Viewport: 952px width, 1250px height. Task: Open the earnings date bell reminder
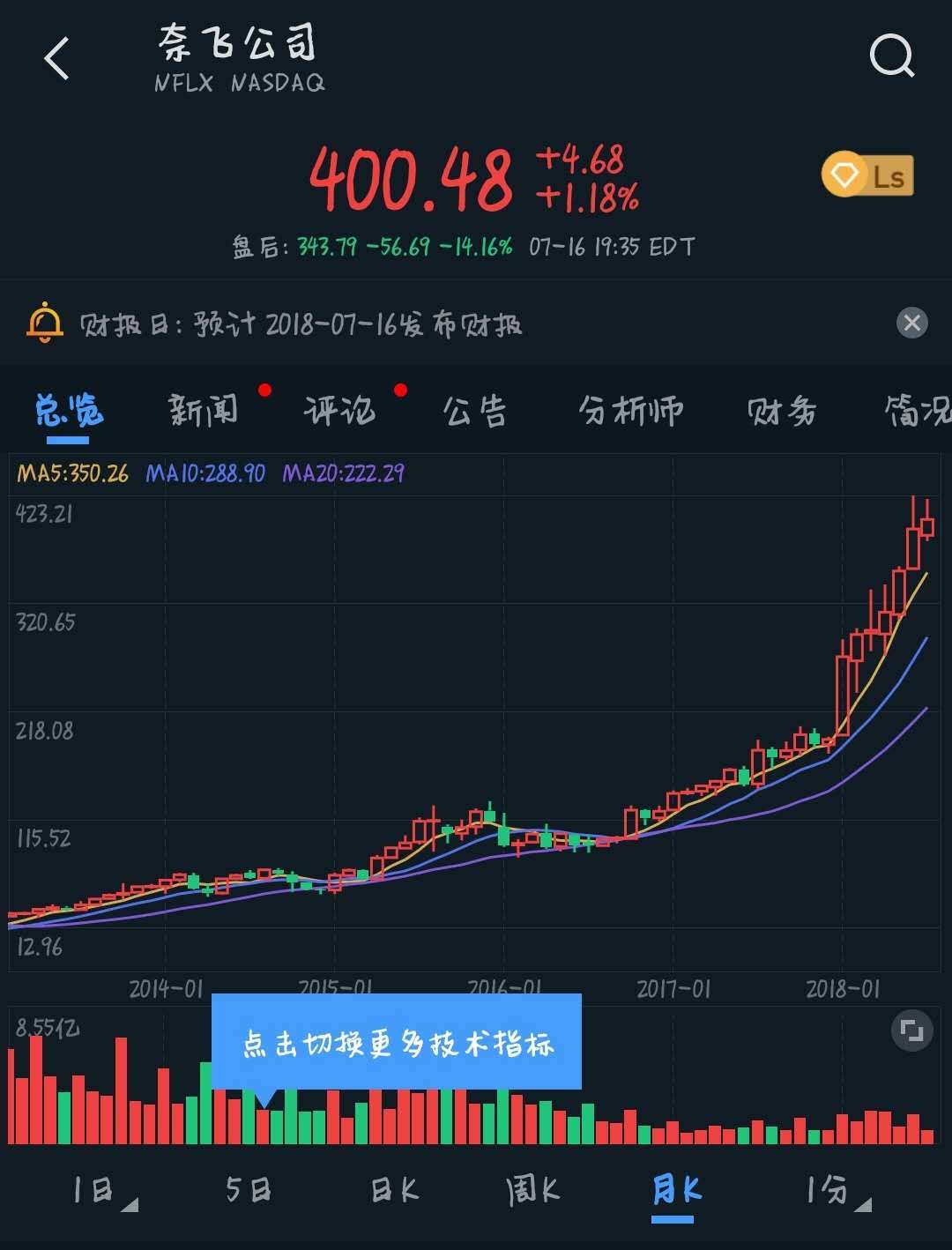[x=45, y=324]
